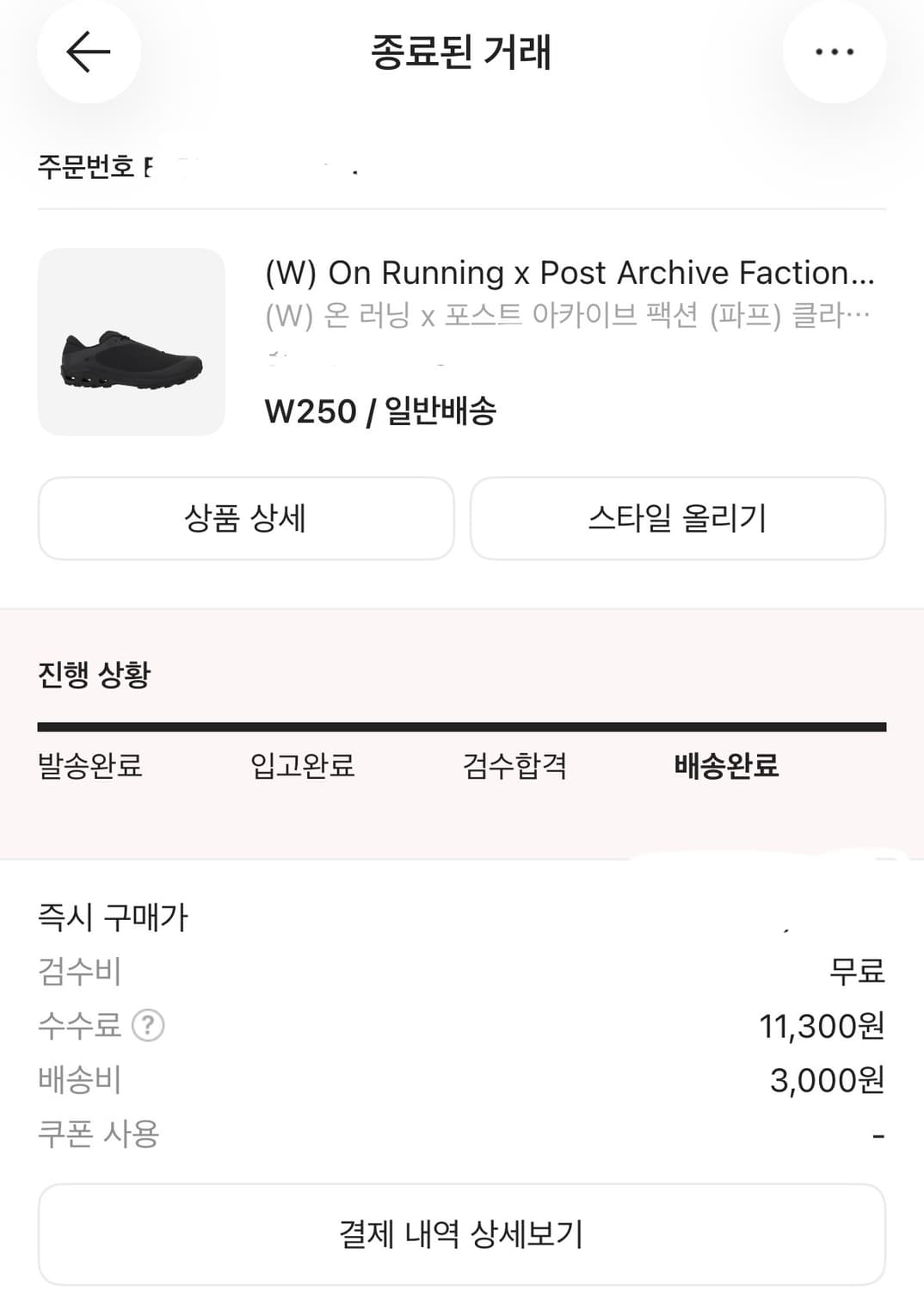Image resolution: width=924 pixels, height=1291 pixels.
Task: Select the 배송완료 progress stage
Action: pyautogui.click(x=727, y=769)
